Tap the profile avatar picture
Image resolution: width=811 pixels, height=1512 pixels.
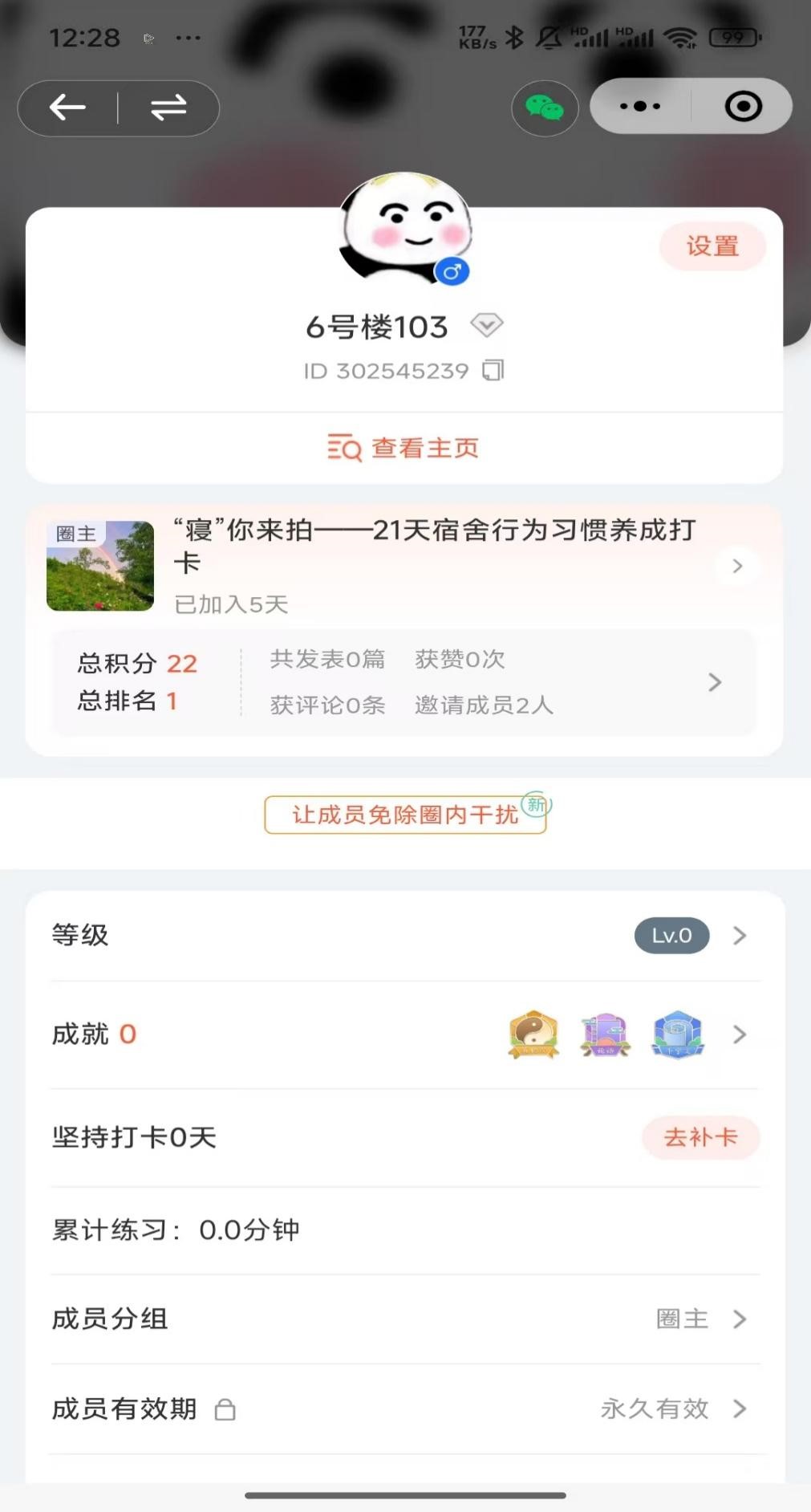(405, 227)
